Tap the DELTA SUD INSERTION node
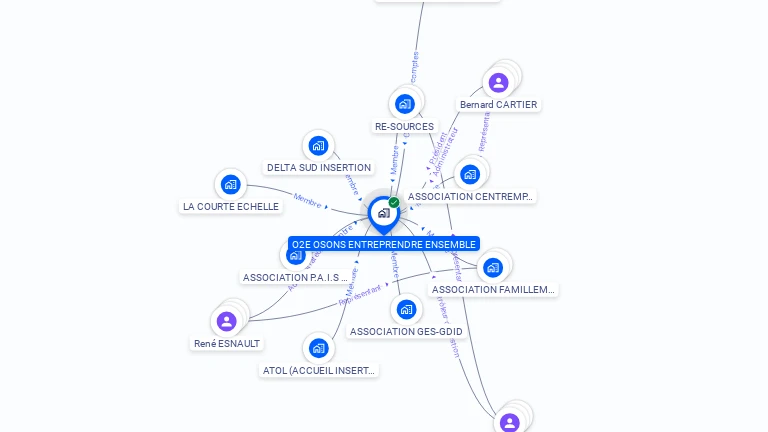768x432 pixels. (x=318, y=146)
